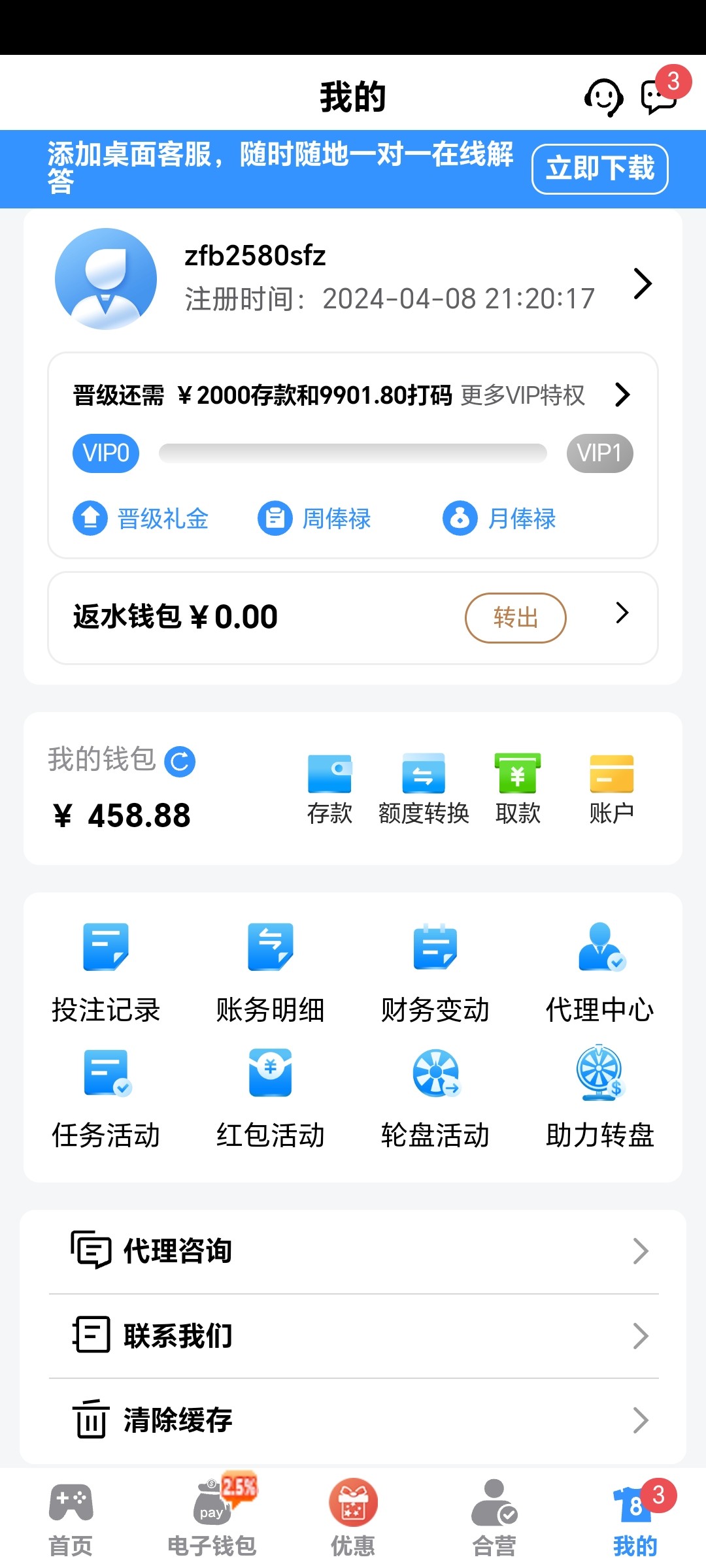Open customer service headset icon

pos(603,98)
